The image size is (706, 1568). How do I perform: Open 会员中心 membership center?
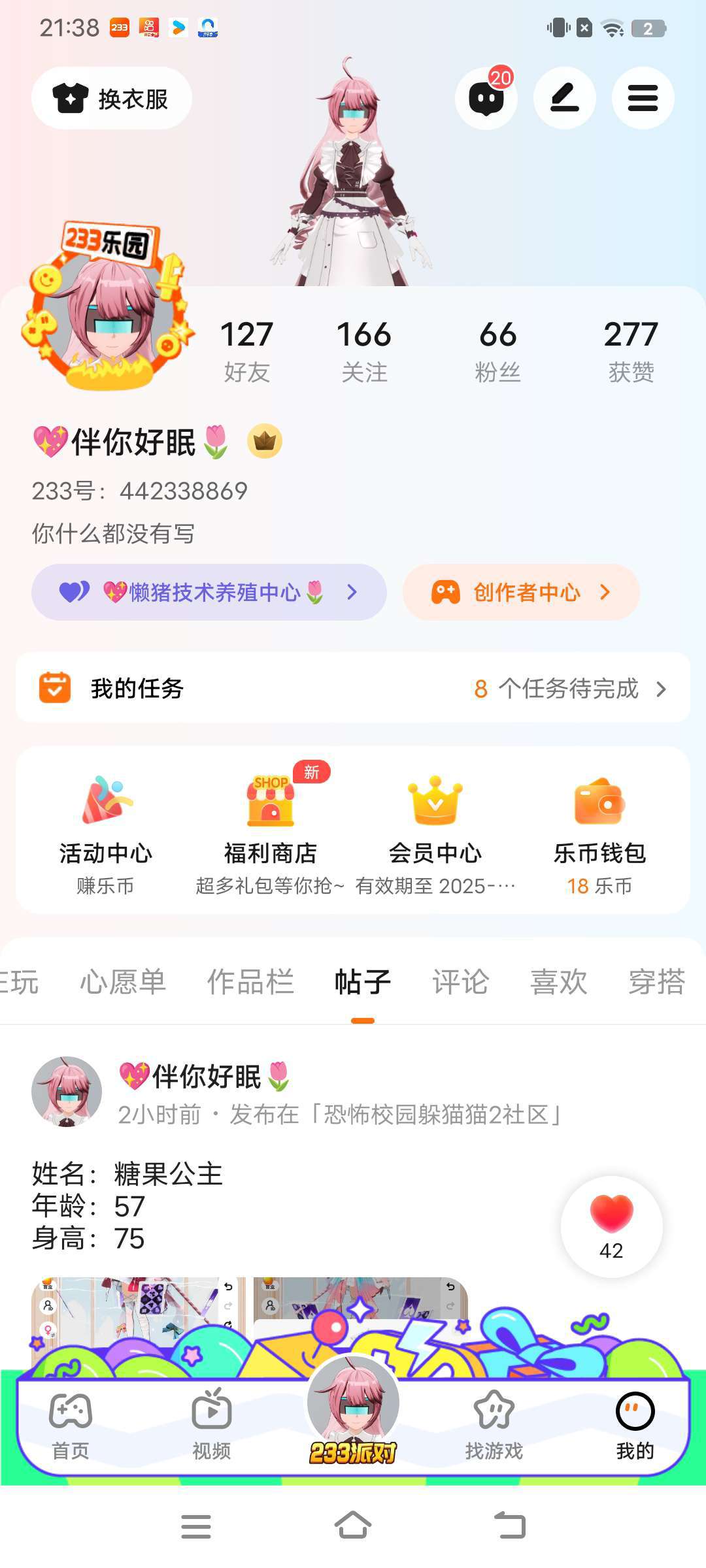coord(435,830)
